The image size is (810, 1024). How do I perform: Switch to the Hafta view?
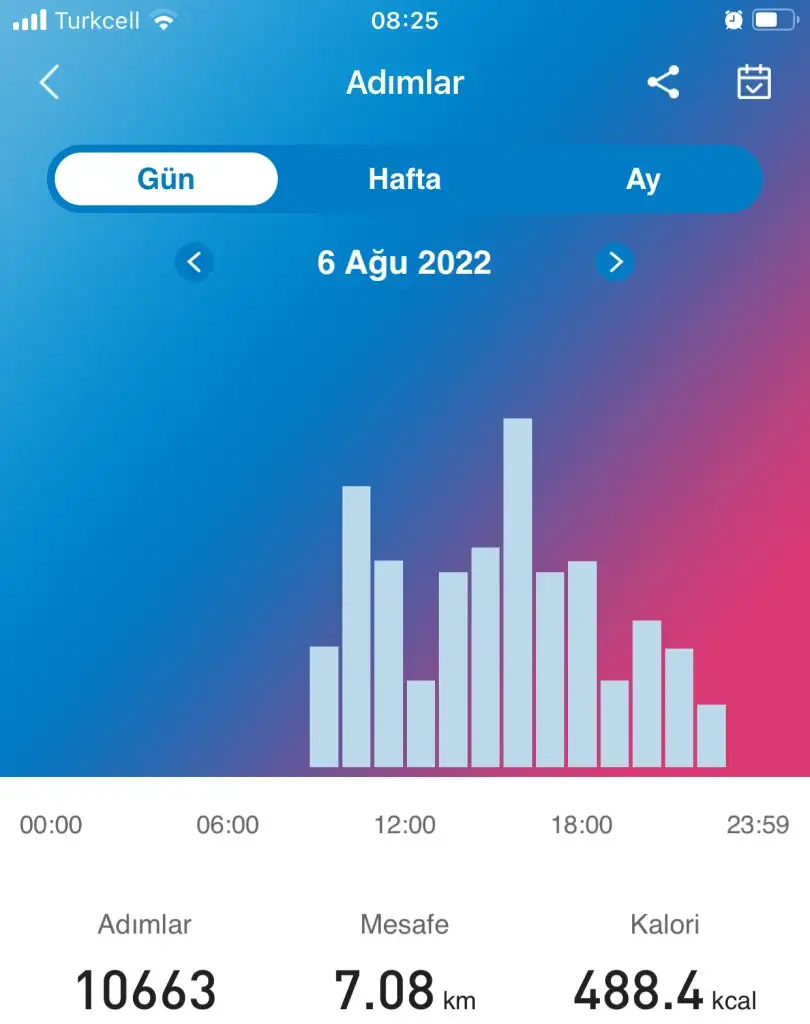(x=404, y=179)
